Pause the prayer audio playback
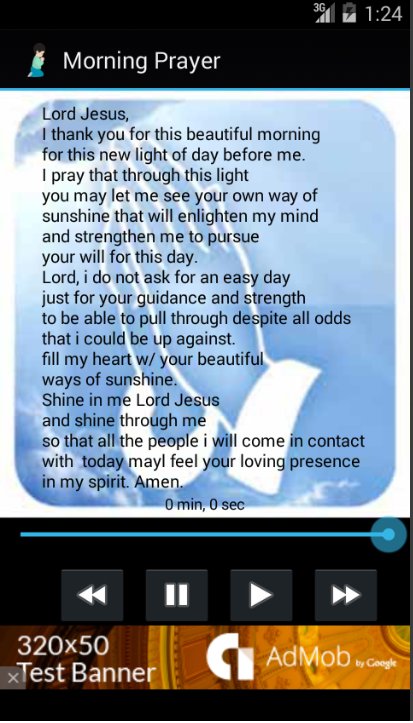The height and width of the screenshot is (723, 413). coord(177,595)
